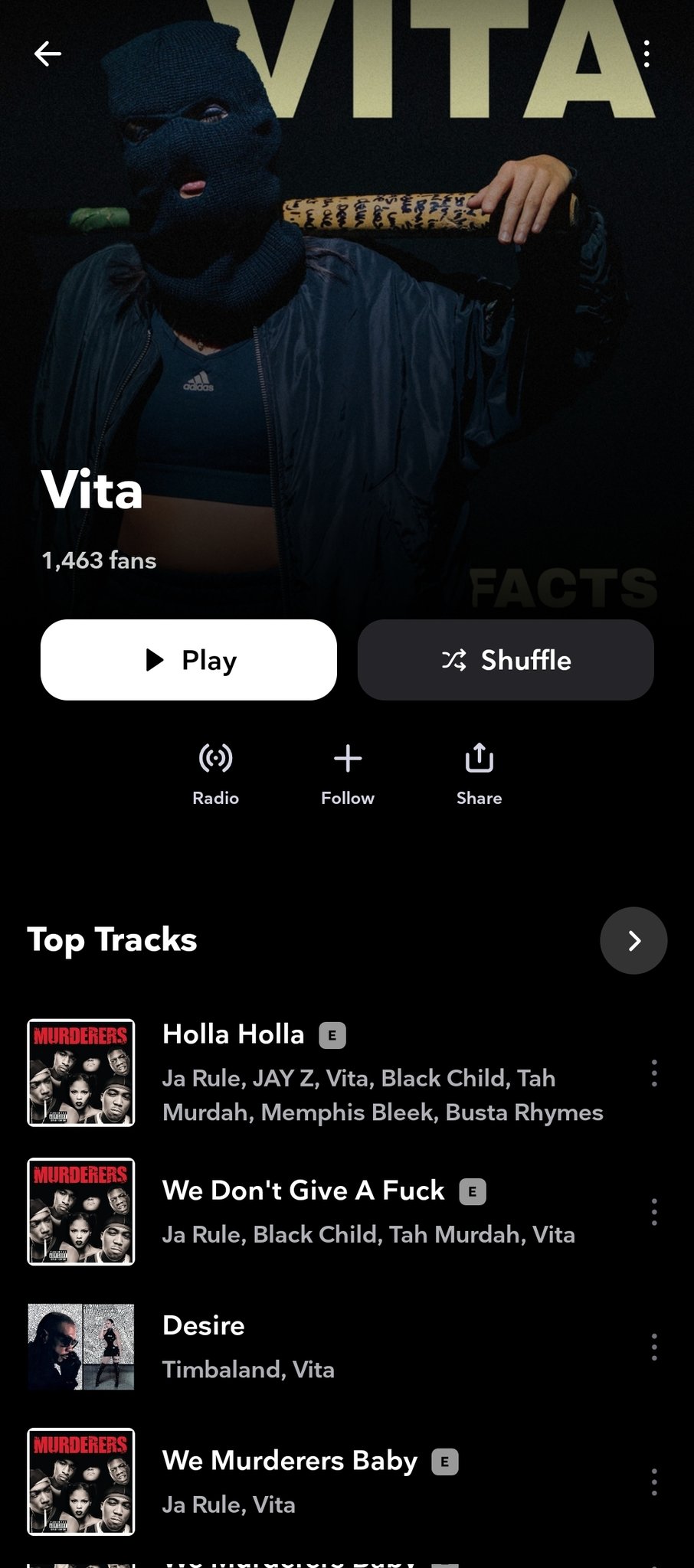Image resolution: width=694 pixels, height=1568 pixels.
Task: Follow the artist Vita
Action: tap(348, 773)
